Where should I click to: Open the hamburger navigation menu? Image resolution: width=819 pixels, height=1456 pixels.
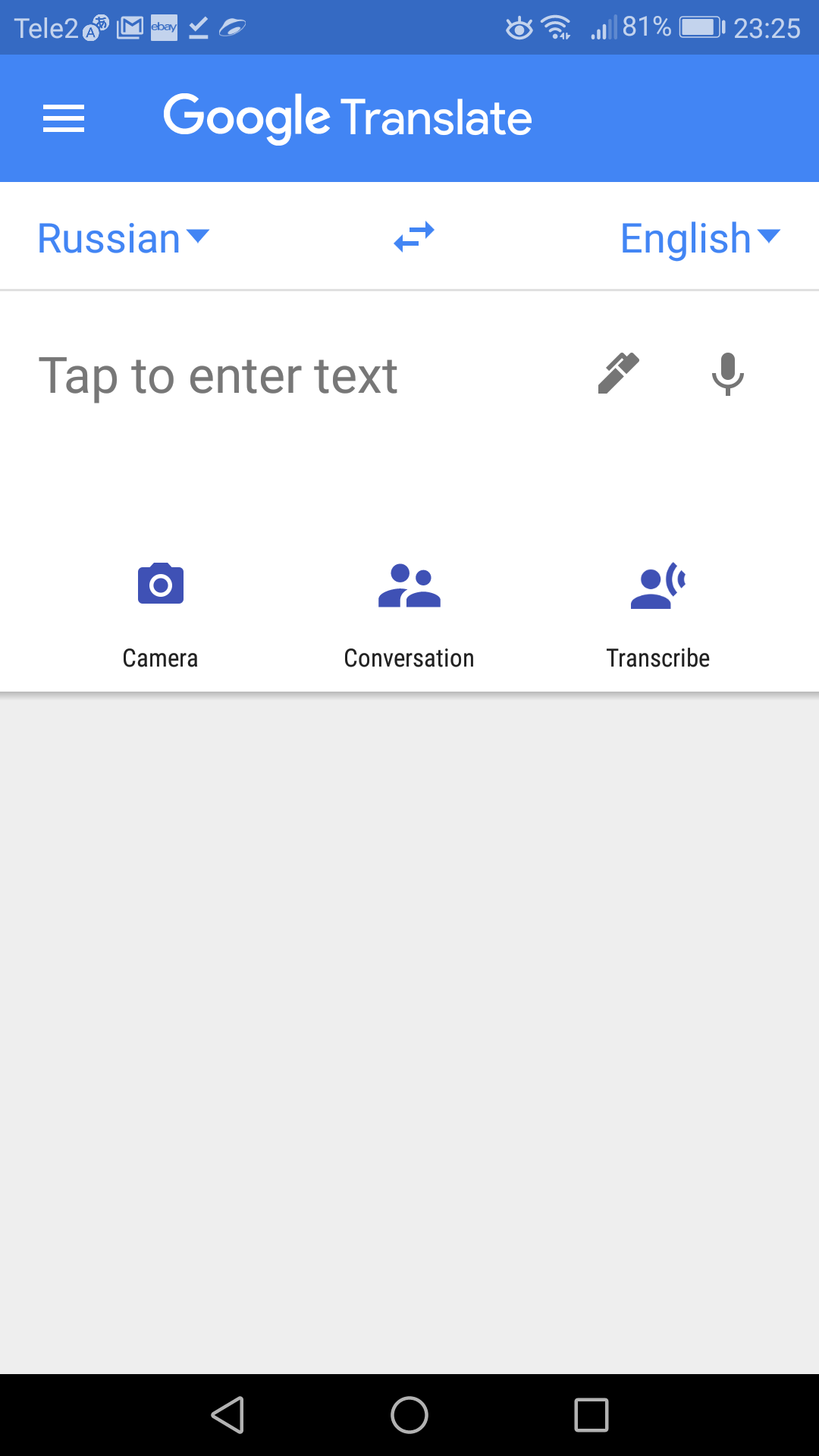pos(64,118)
